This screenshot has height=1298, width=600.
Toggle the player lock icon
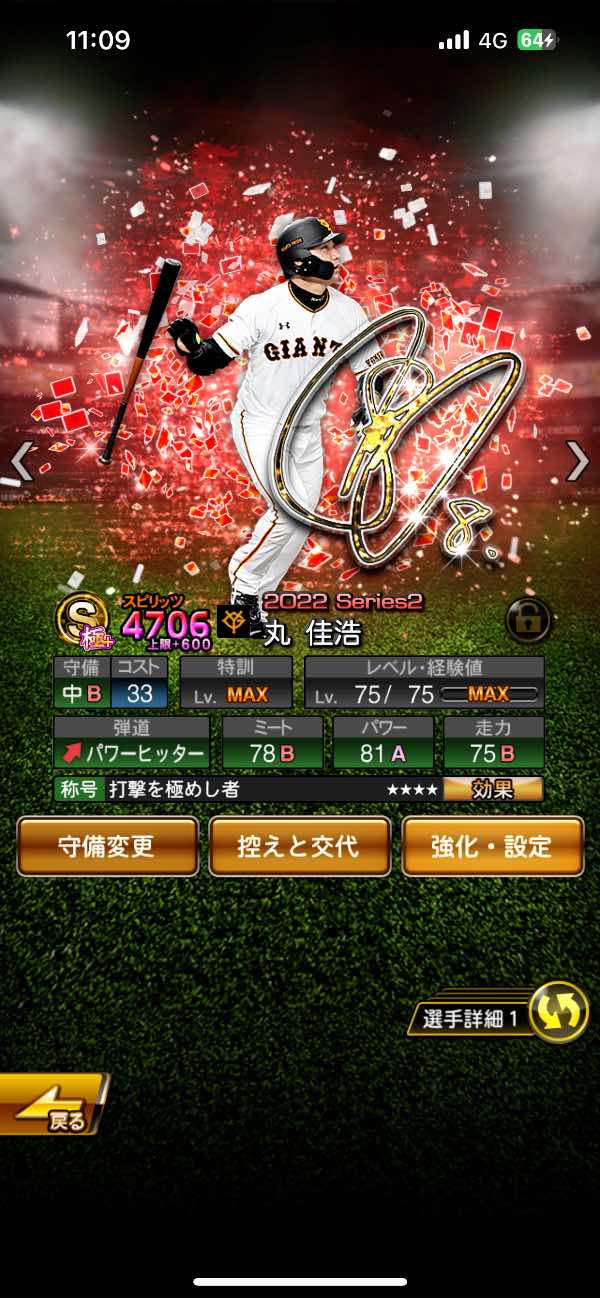pyautogui.click(x=529, y=620)
